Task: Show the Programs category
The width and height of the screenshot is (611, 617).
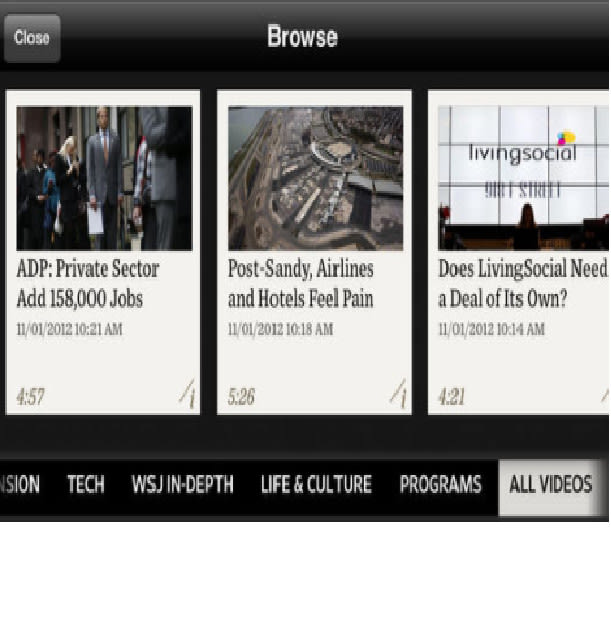Action: point(440,485)
